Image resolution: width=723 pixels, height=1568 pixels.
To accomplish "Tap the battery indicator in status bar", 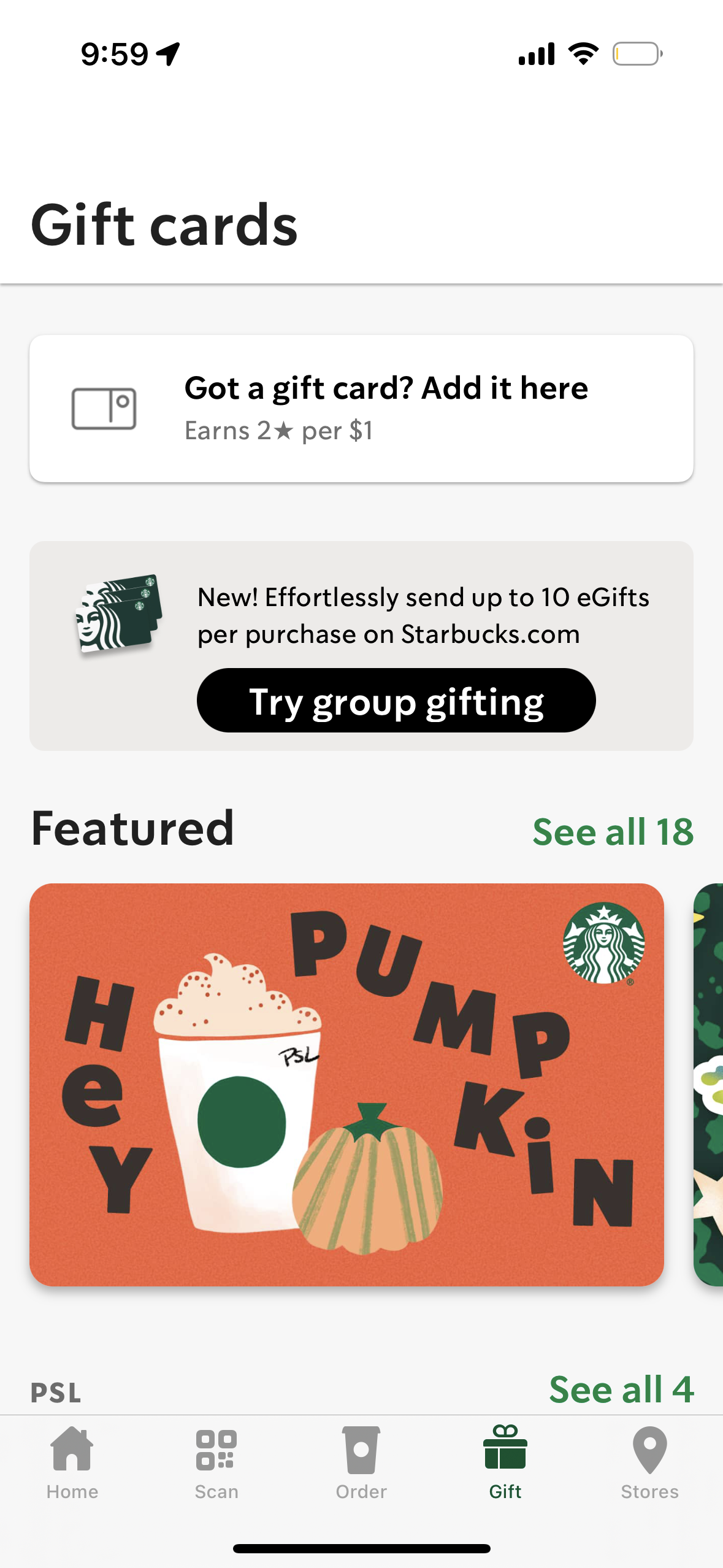I will (635, 54).
